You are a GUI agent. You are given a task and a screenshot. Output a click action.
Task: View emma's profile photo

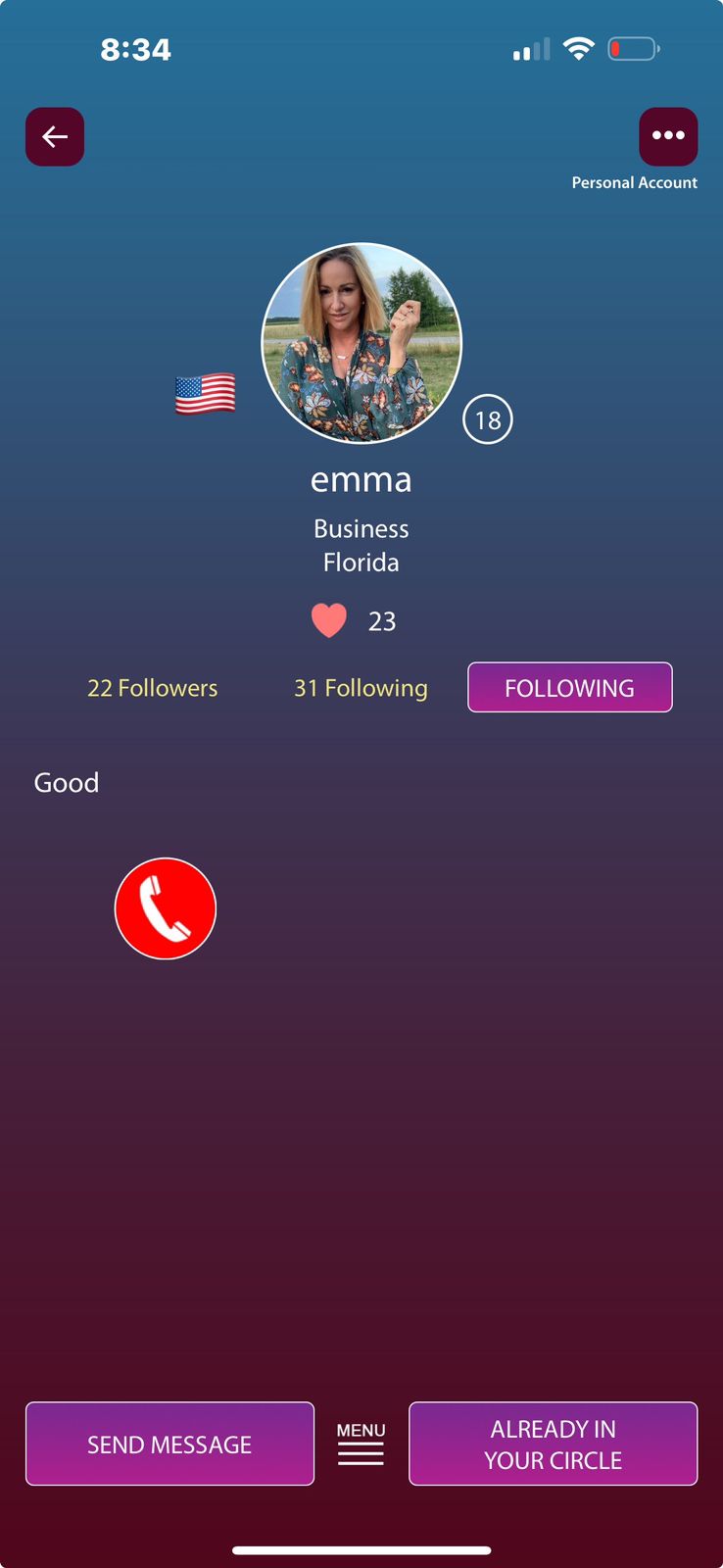click(x=361, y=343)
